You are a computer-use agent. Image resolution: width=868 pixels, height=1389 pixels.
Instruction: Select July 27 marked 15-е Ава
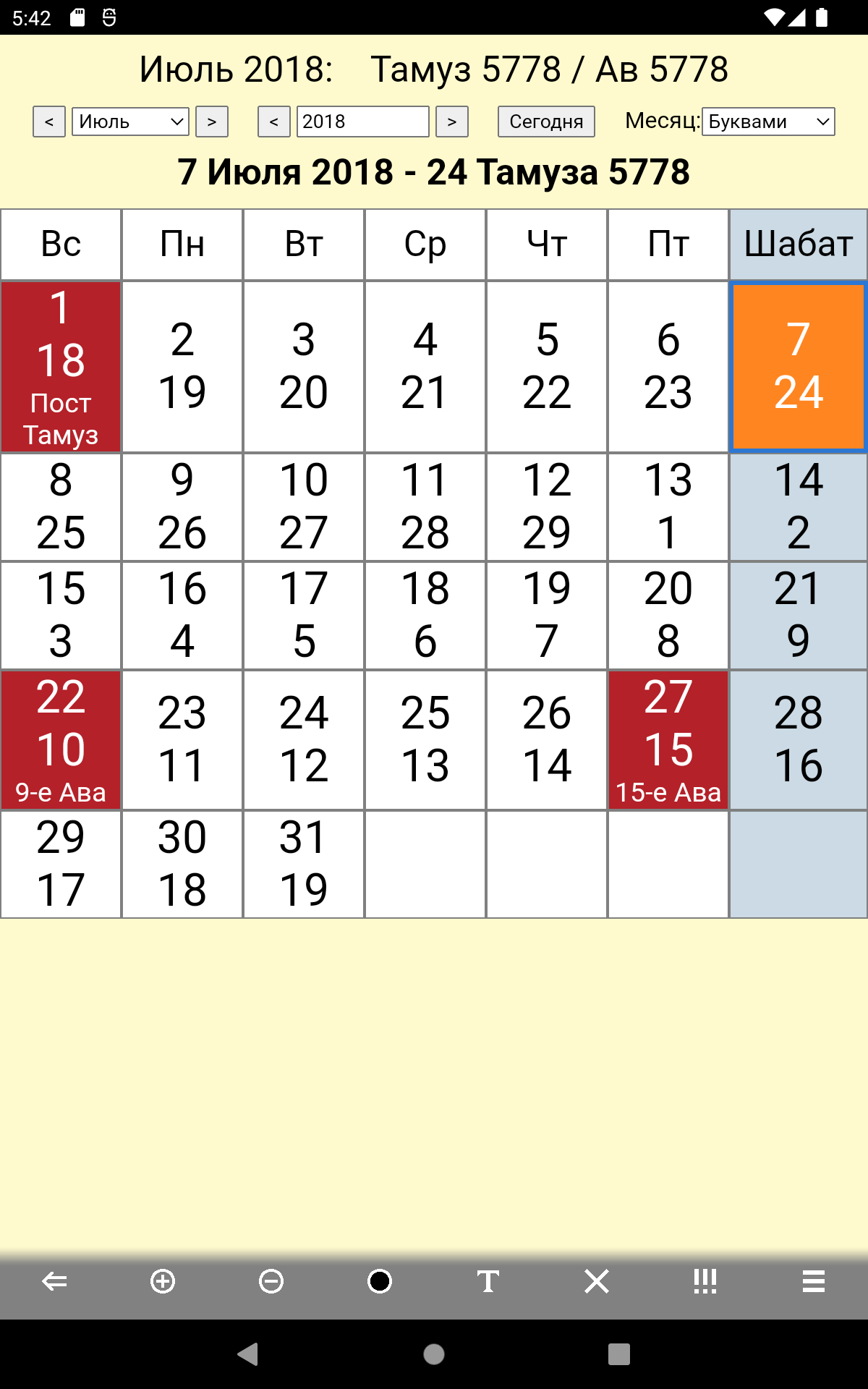click(x=668, y=739)
